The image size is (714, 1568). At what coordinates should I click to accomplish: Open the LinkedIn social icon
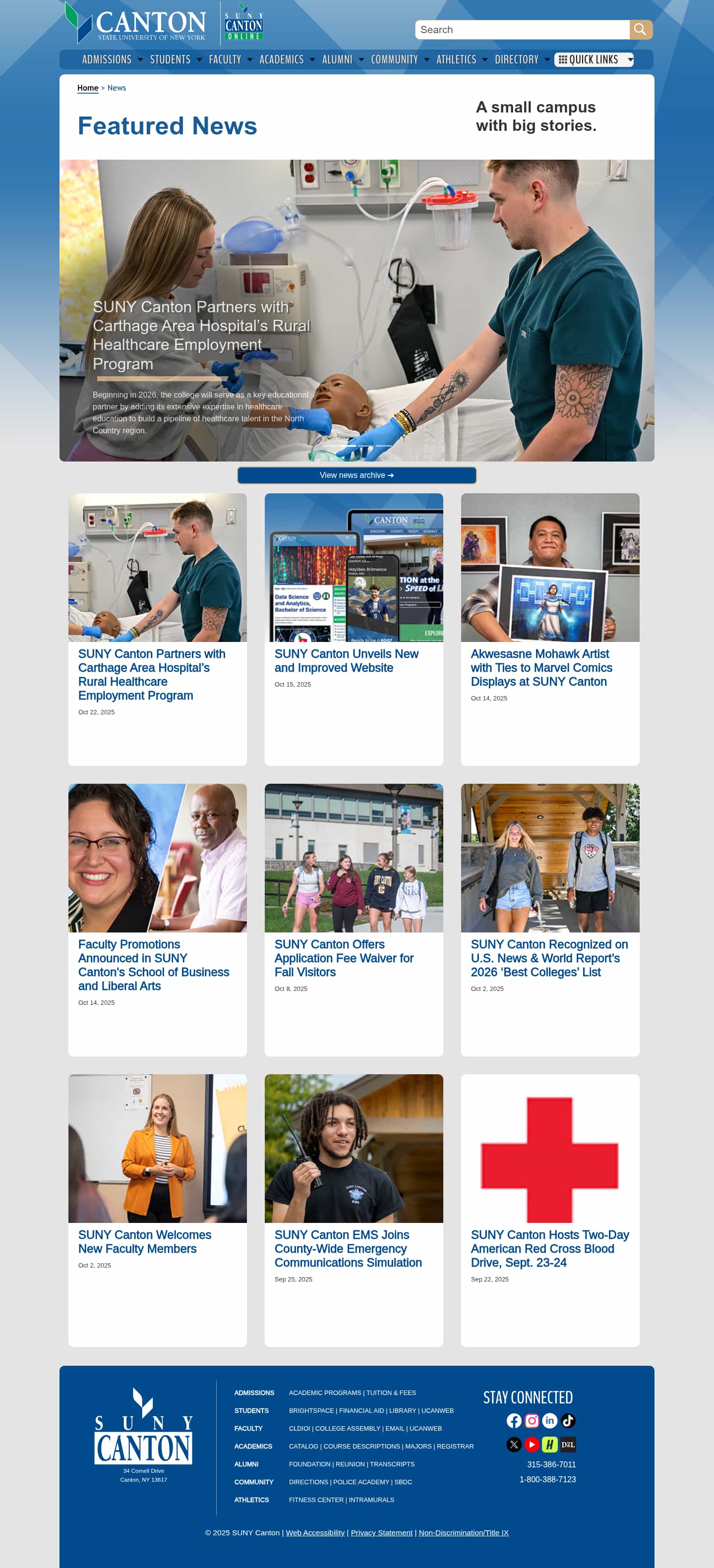(x=550, y=1421)
